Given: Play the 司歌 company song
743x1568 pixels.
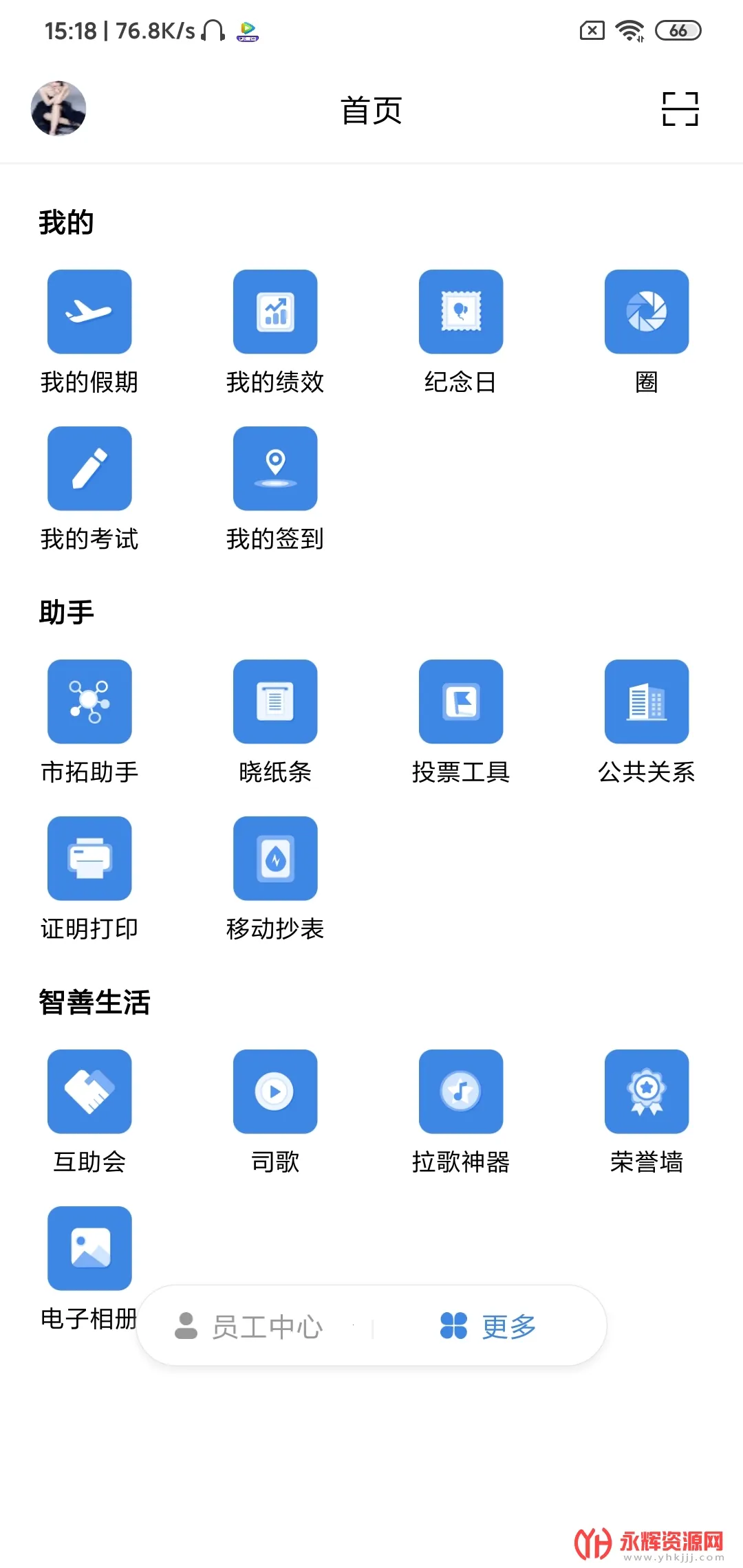Looking at the screenshot, I should tap(275, 1092).
